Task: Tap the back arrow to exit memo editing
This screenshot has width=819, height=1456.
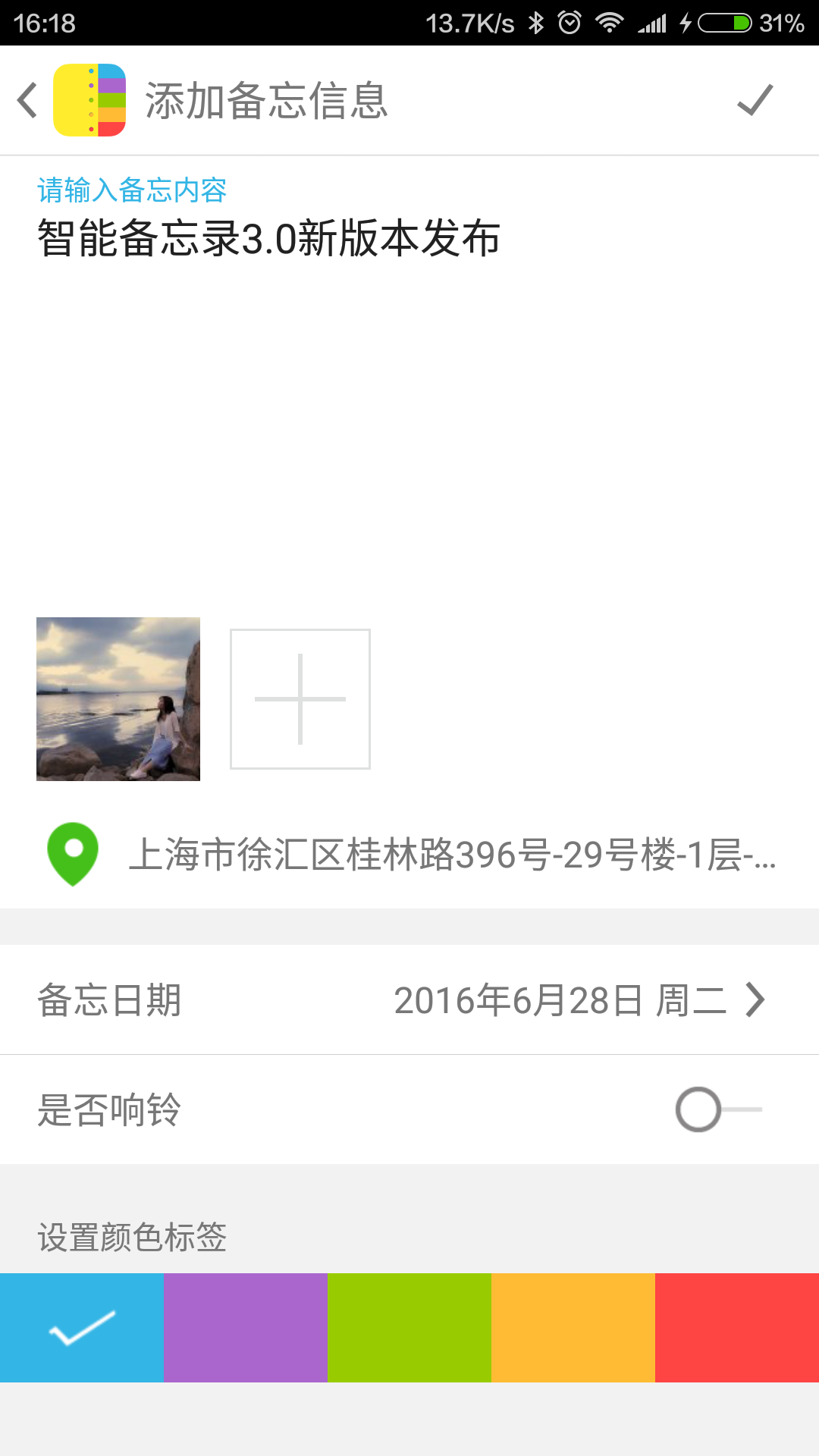Action: 27,100
